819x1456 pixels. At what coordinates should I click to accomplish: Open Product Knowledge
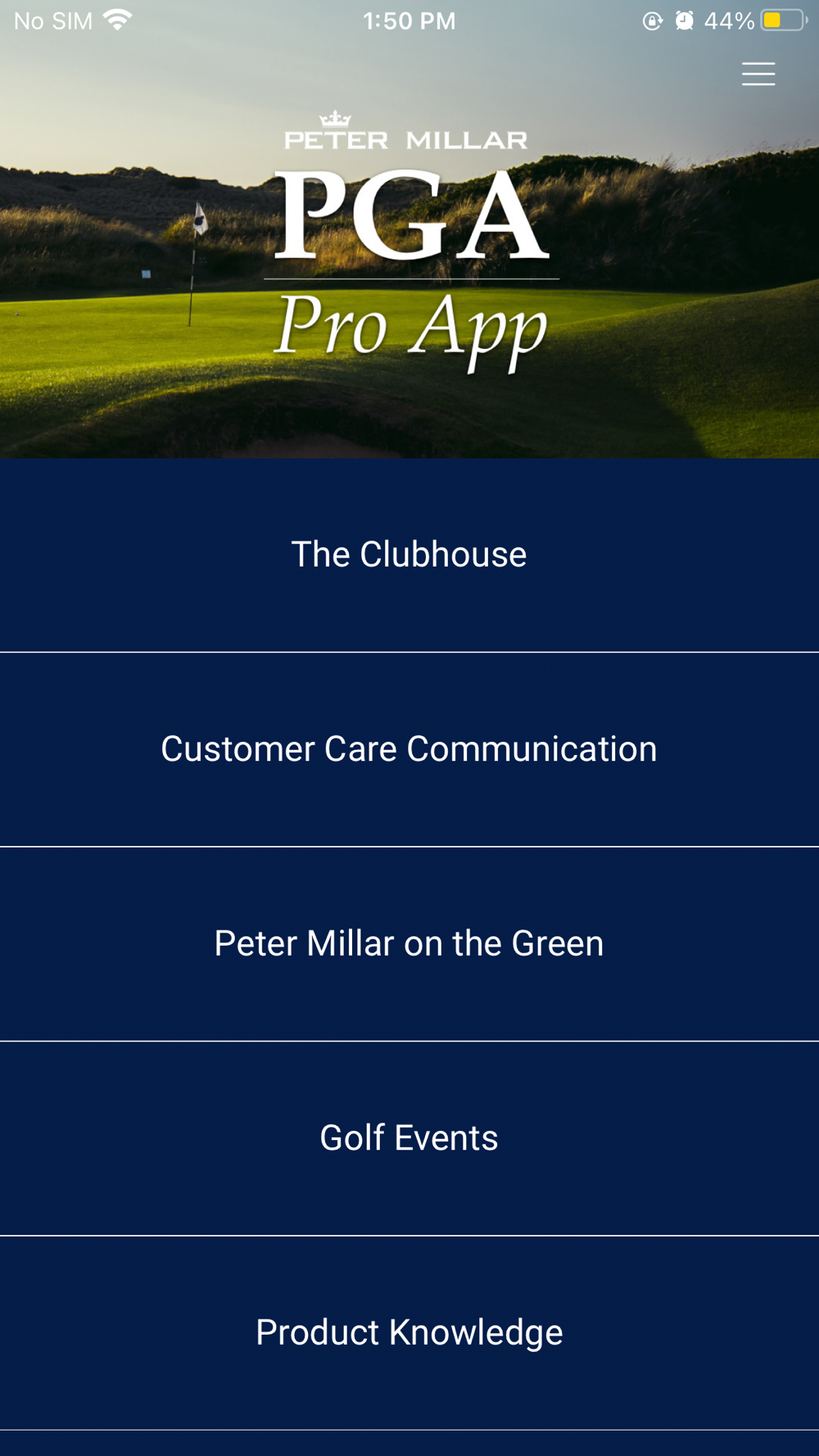[x=409, y=1333]
